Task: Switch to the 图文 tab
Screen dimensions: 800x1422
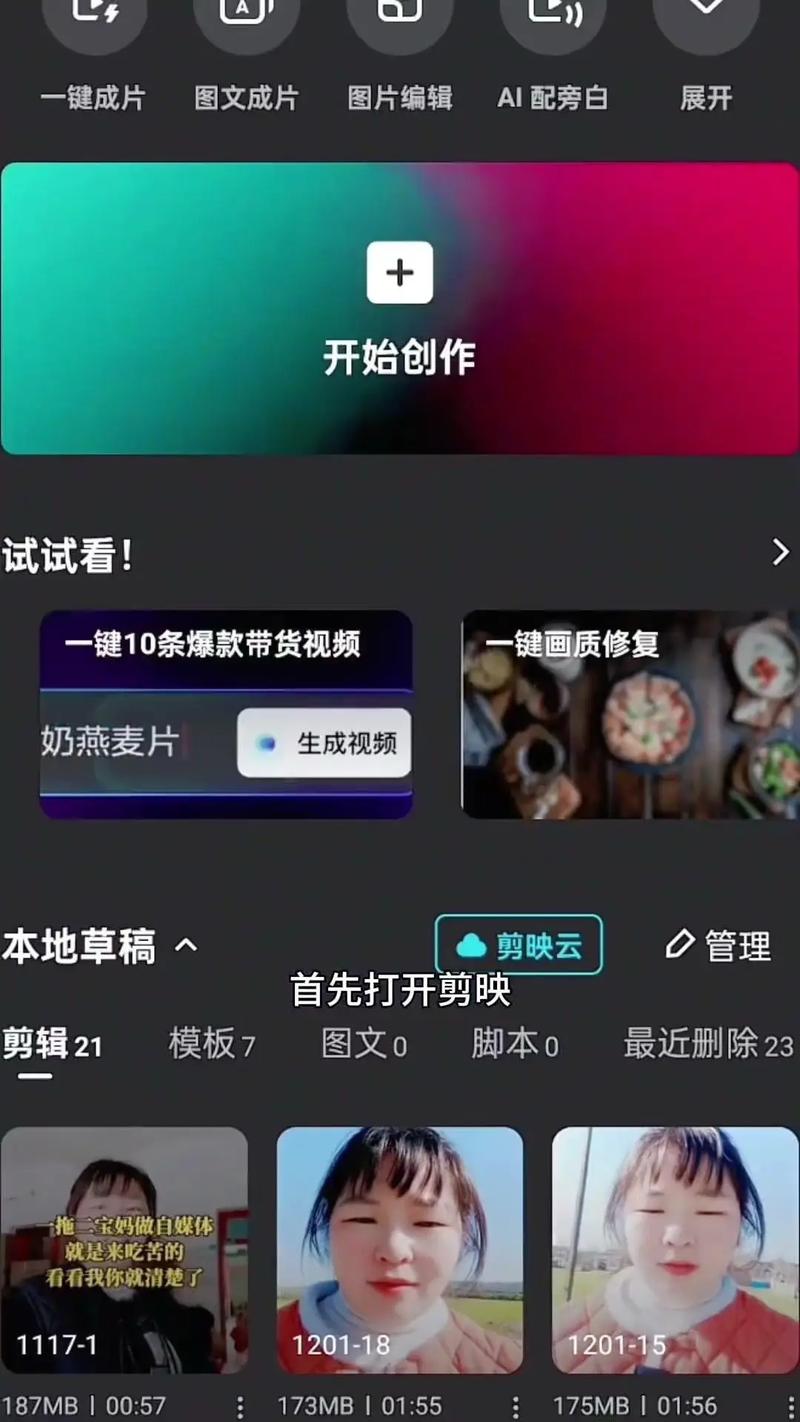Action: [x=363, y=1045]
